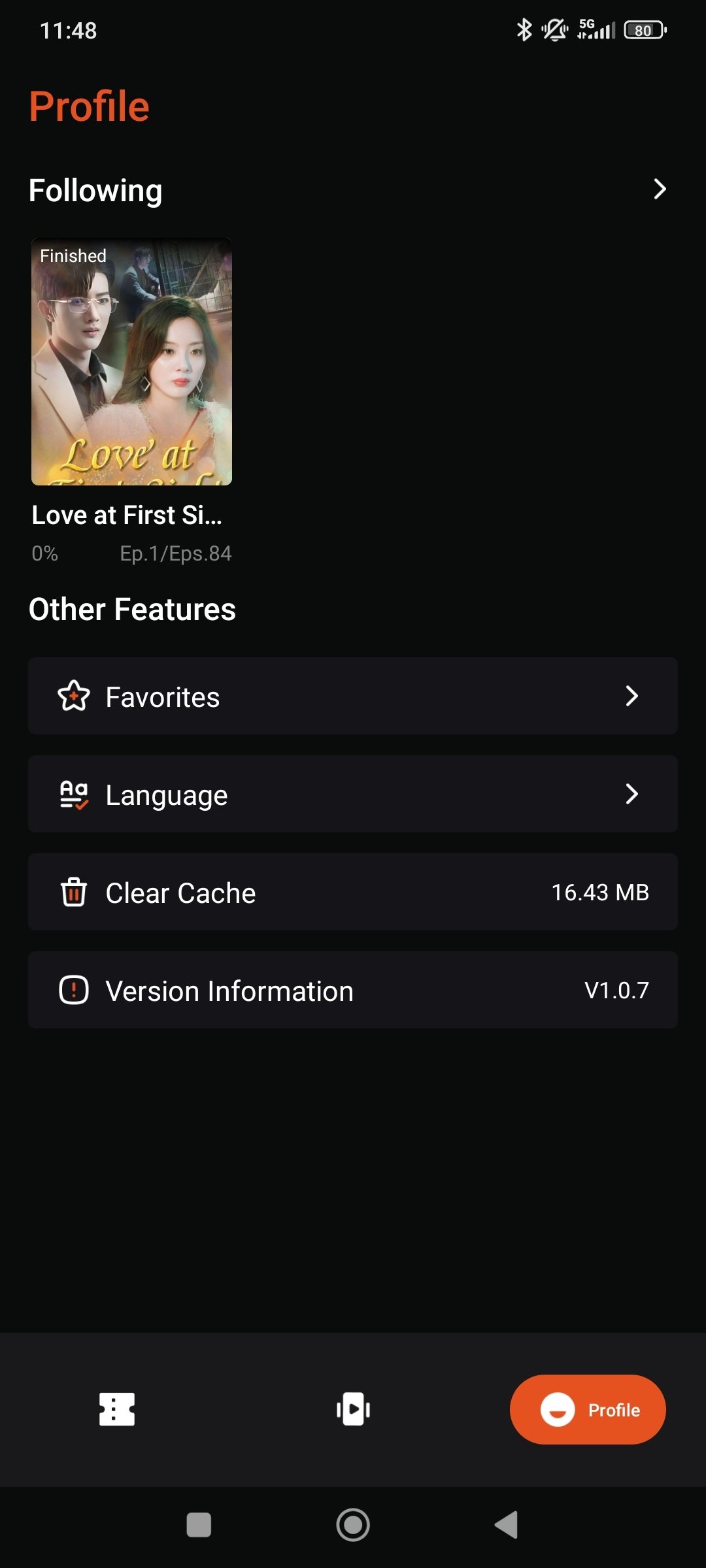
Task: Select the Profile tab
Action: [588, 1410]
